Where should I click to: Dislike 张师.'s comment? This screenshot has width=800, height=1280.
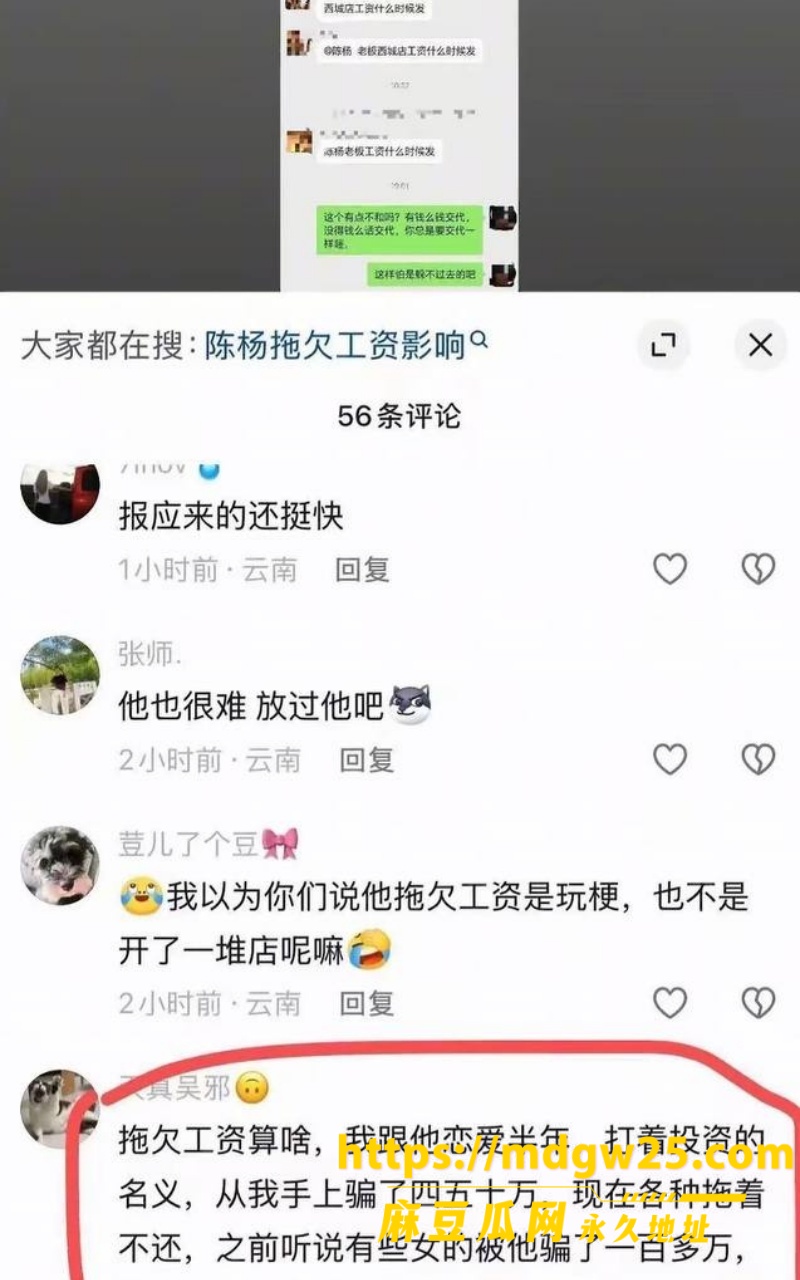point(759,760)
